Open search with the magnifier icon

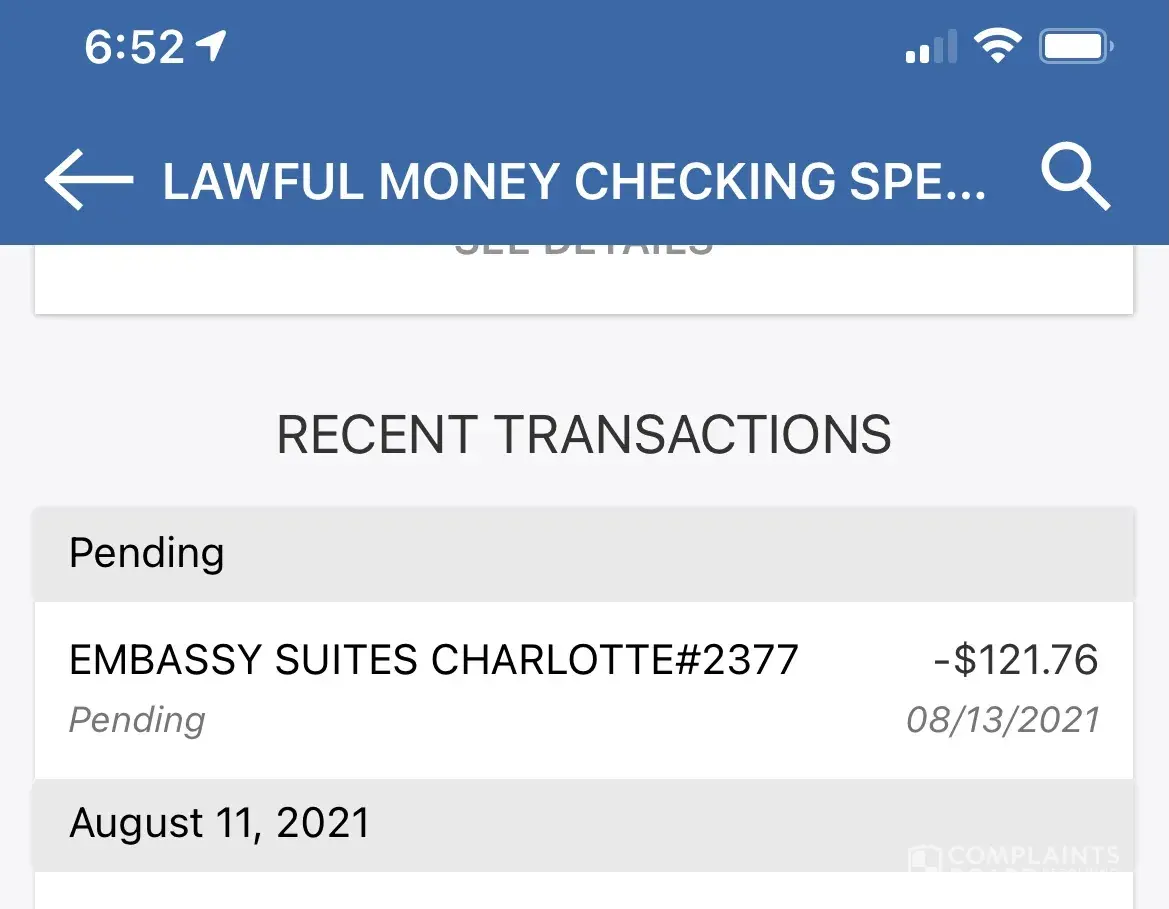[x=1075, y=178]
